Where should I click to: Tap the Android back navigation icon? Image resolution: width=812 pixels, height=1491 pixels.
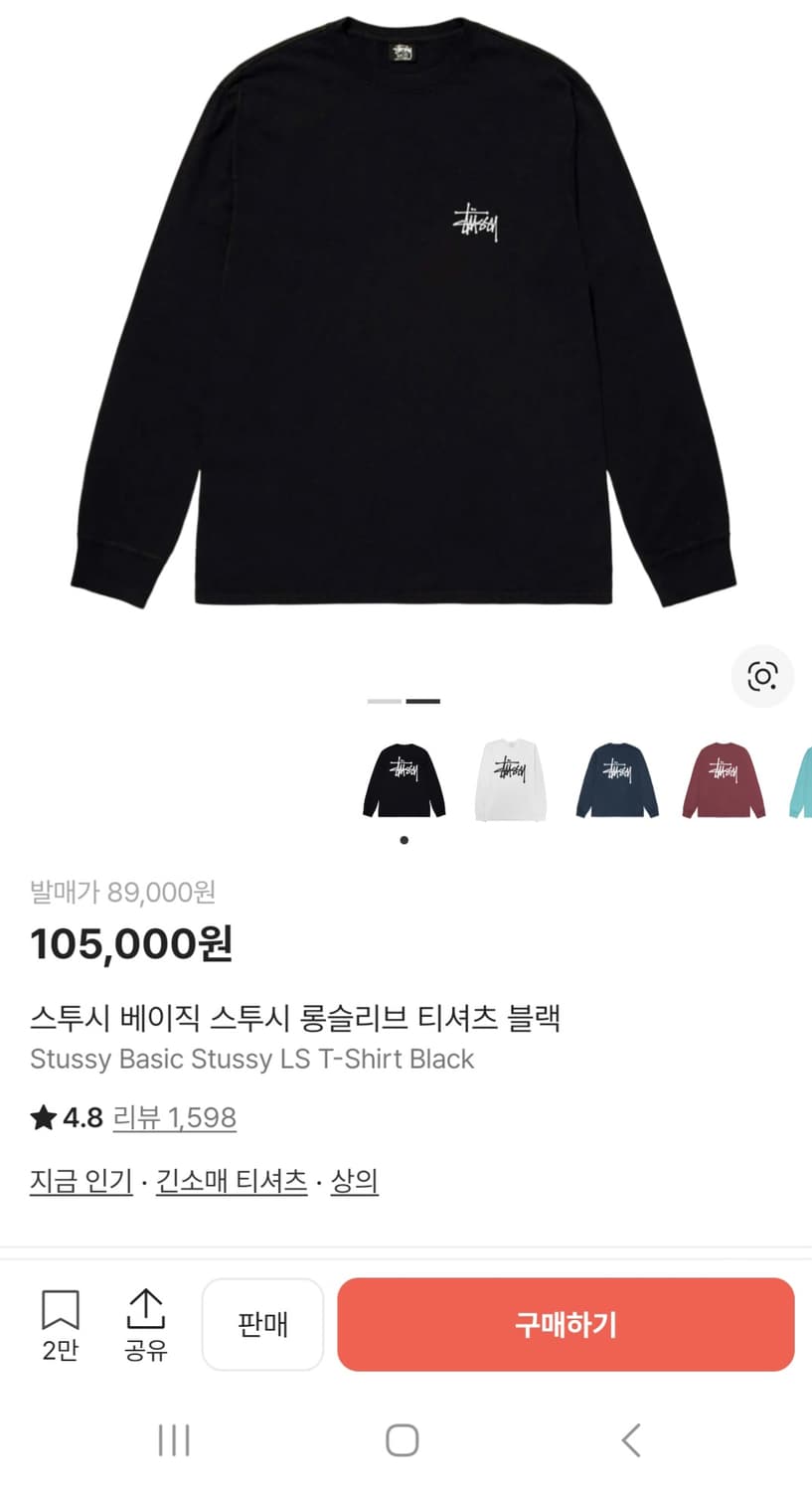pos(629,1438)
